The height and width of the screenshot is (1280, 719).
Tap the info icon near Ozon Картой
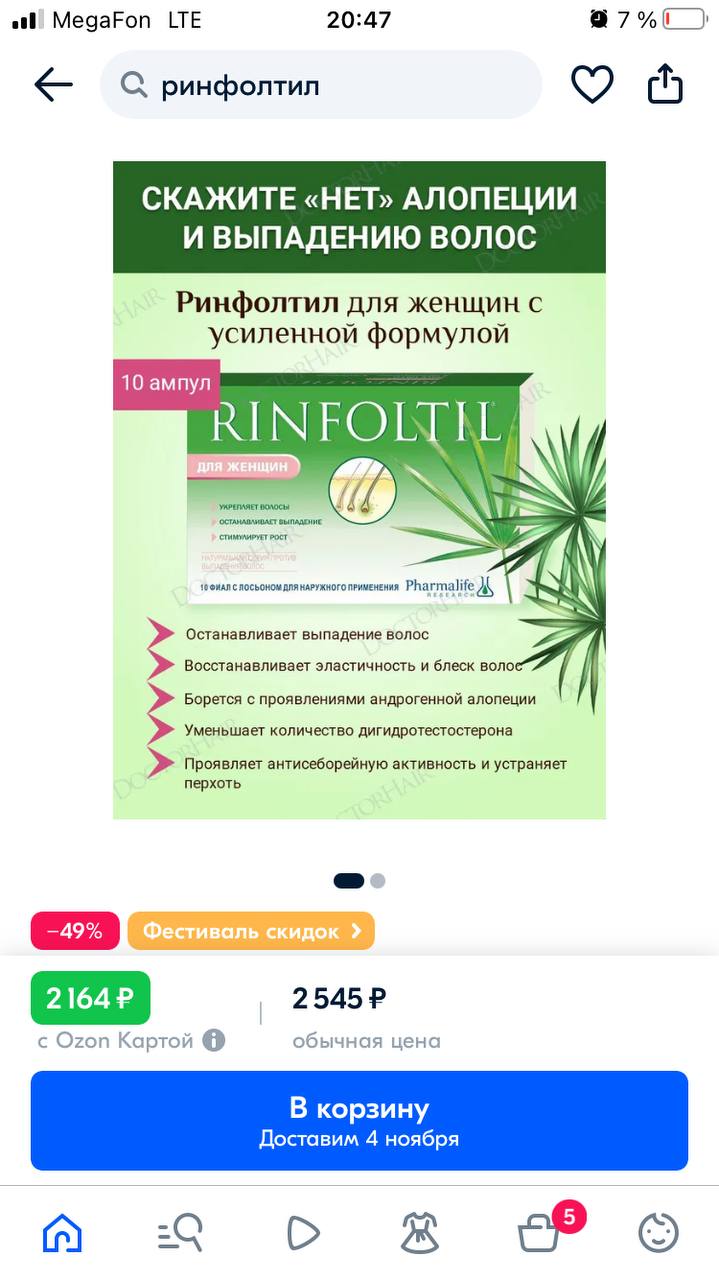point(214,1040)
